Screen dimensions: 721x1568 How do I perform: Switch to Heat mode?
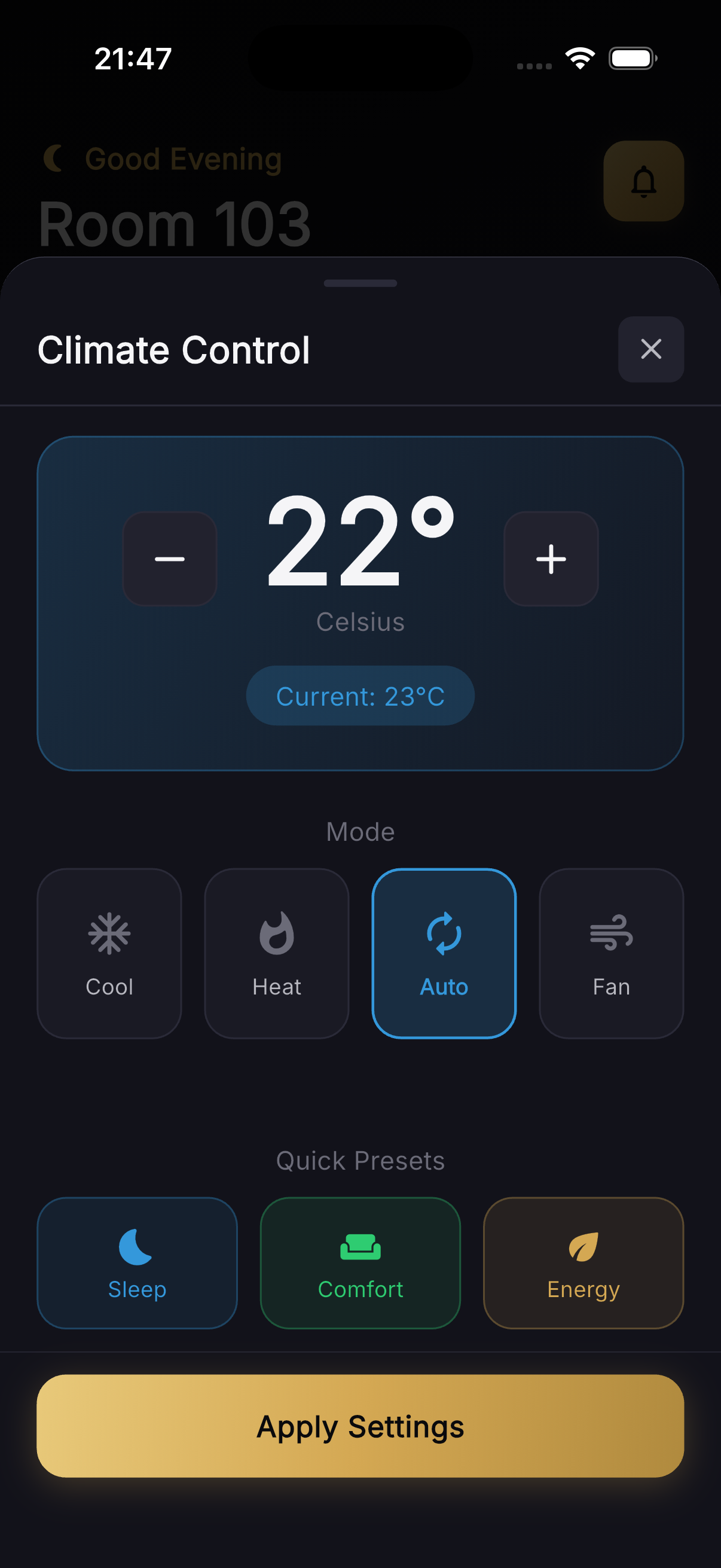pos(277,953)
